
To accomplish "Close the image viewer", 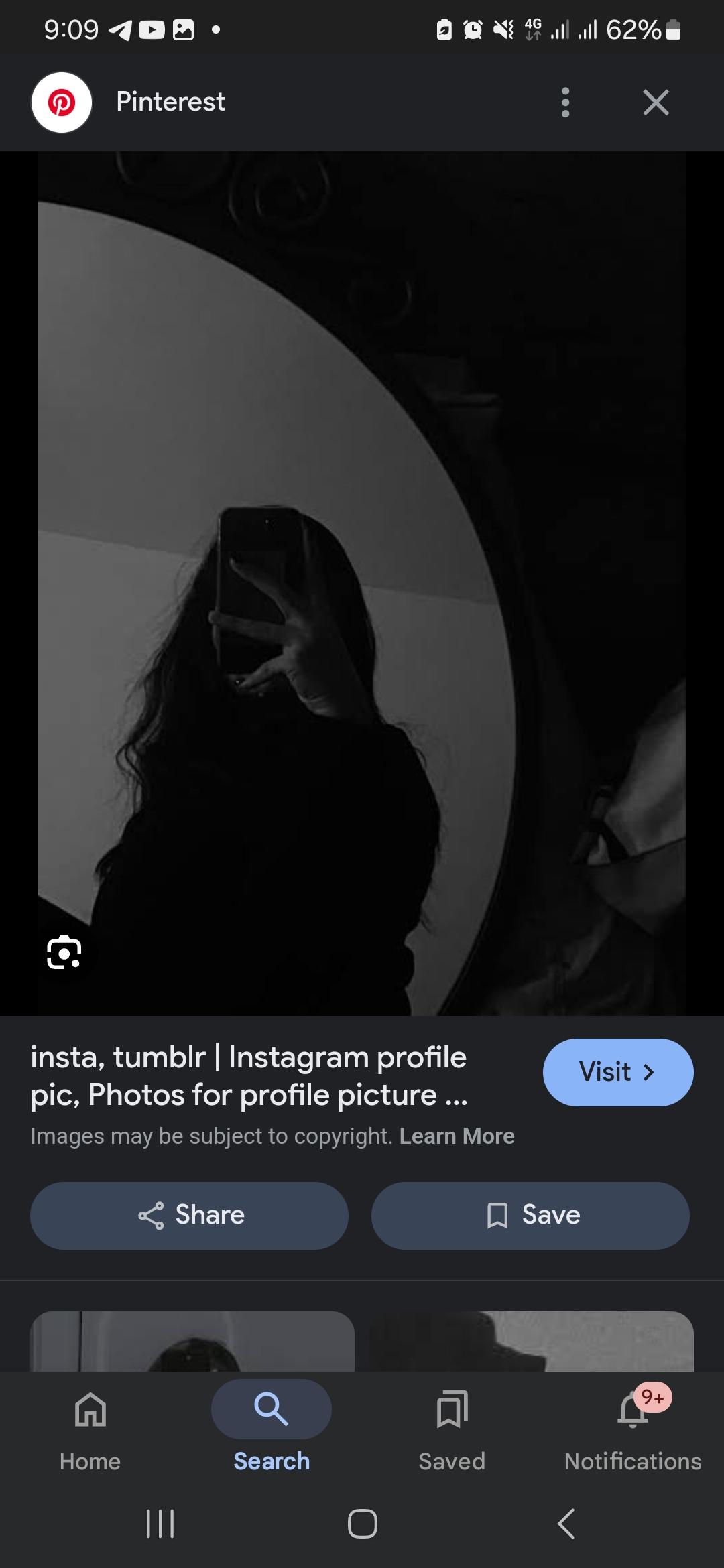I will 656,103.
